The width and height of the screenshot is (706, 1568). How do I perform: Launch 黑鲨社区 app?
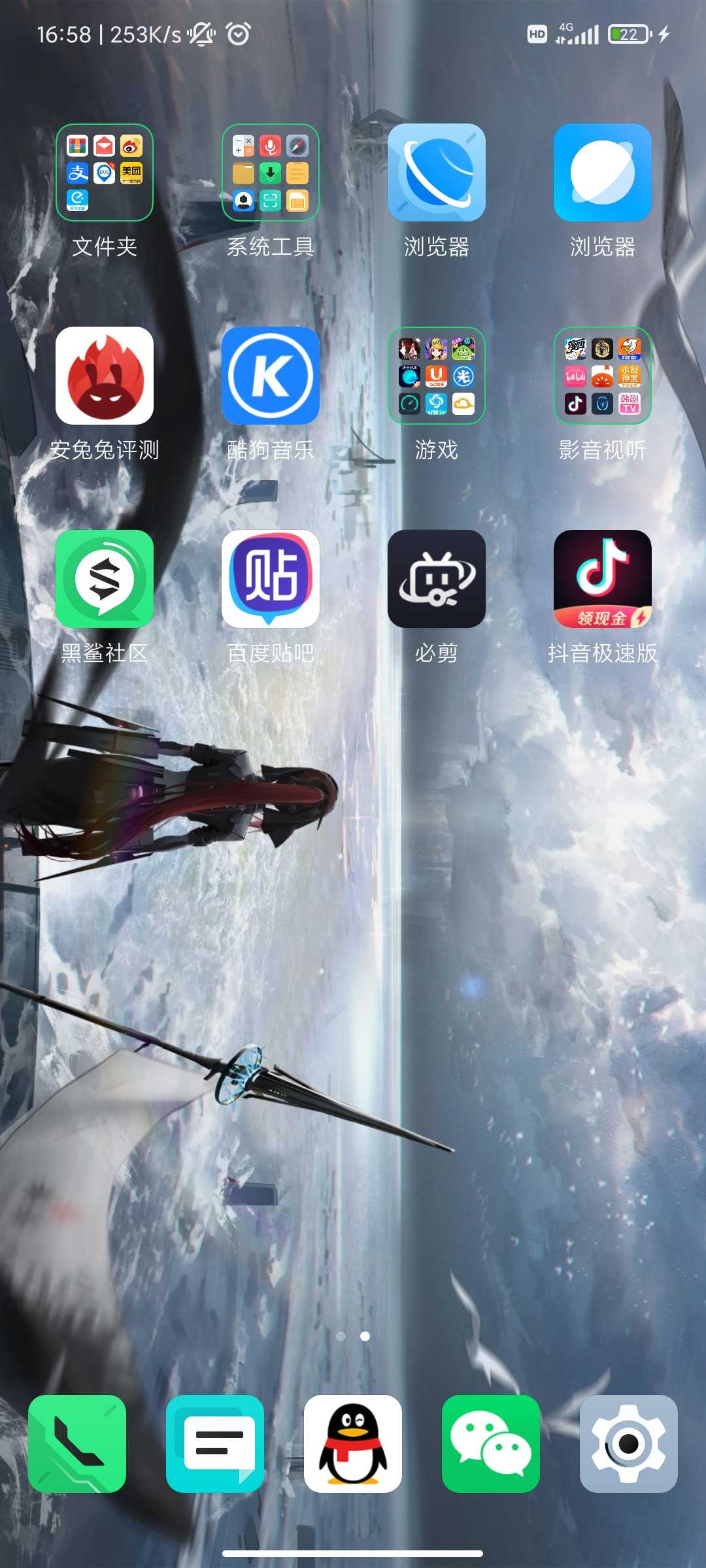coord(105,579)
